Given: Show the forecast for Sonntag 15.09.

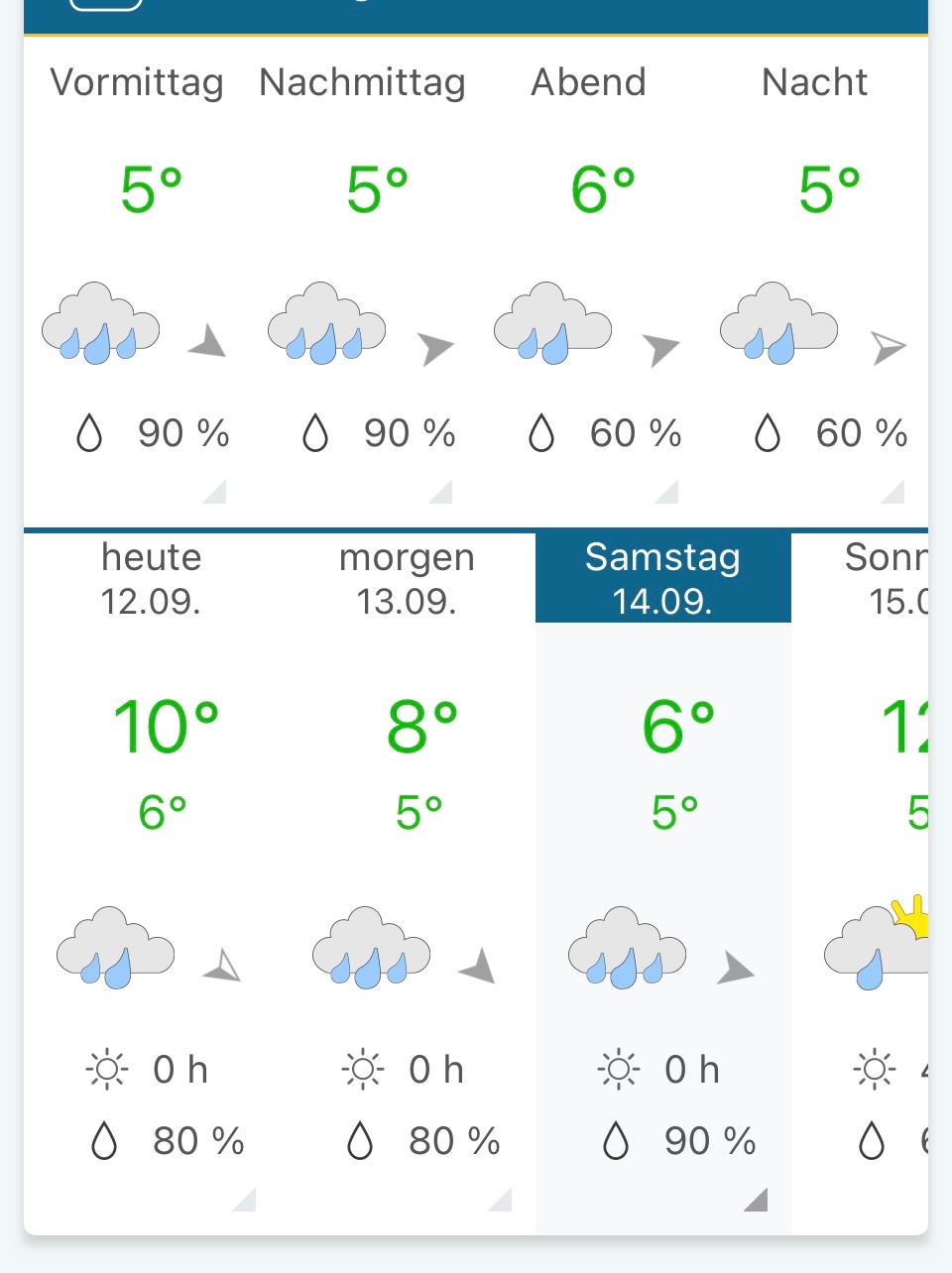Looking at the screenshot, I should point(886,579).
